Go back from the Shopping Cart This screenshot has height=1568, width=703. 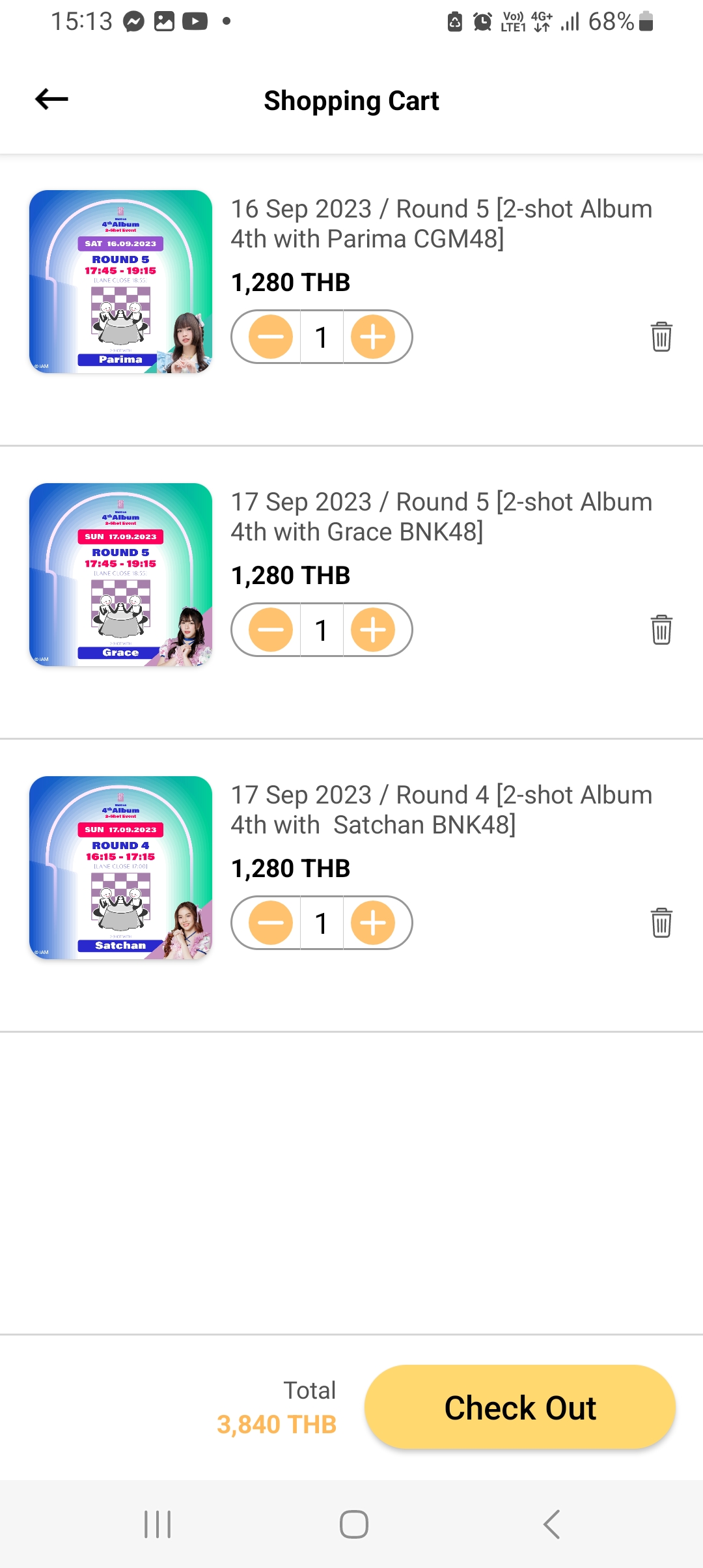coord(51,100)
